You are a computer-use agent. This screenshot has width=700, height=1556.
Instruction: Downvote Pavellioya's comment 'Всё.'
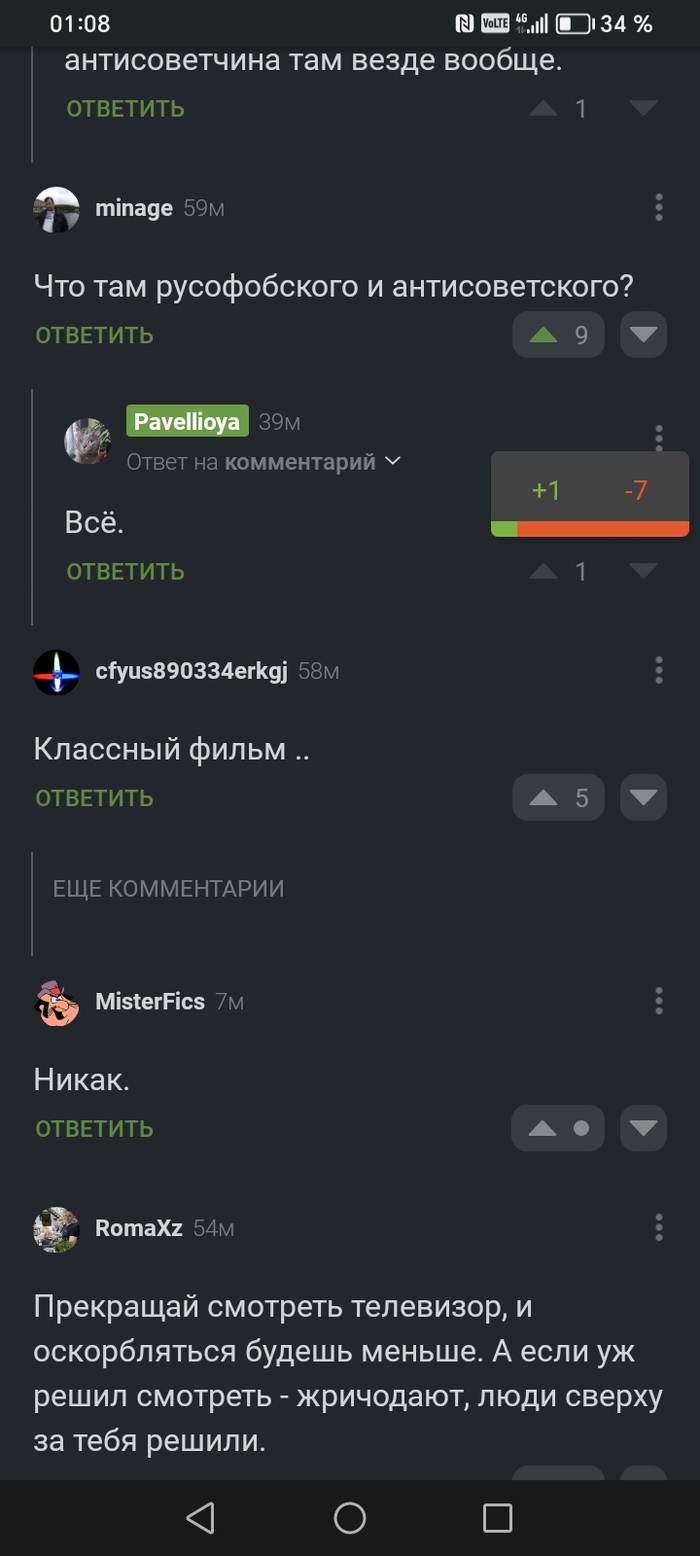[643, 571]
